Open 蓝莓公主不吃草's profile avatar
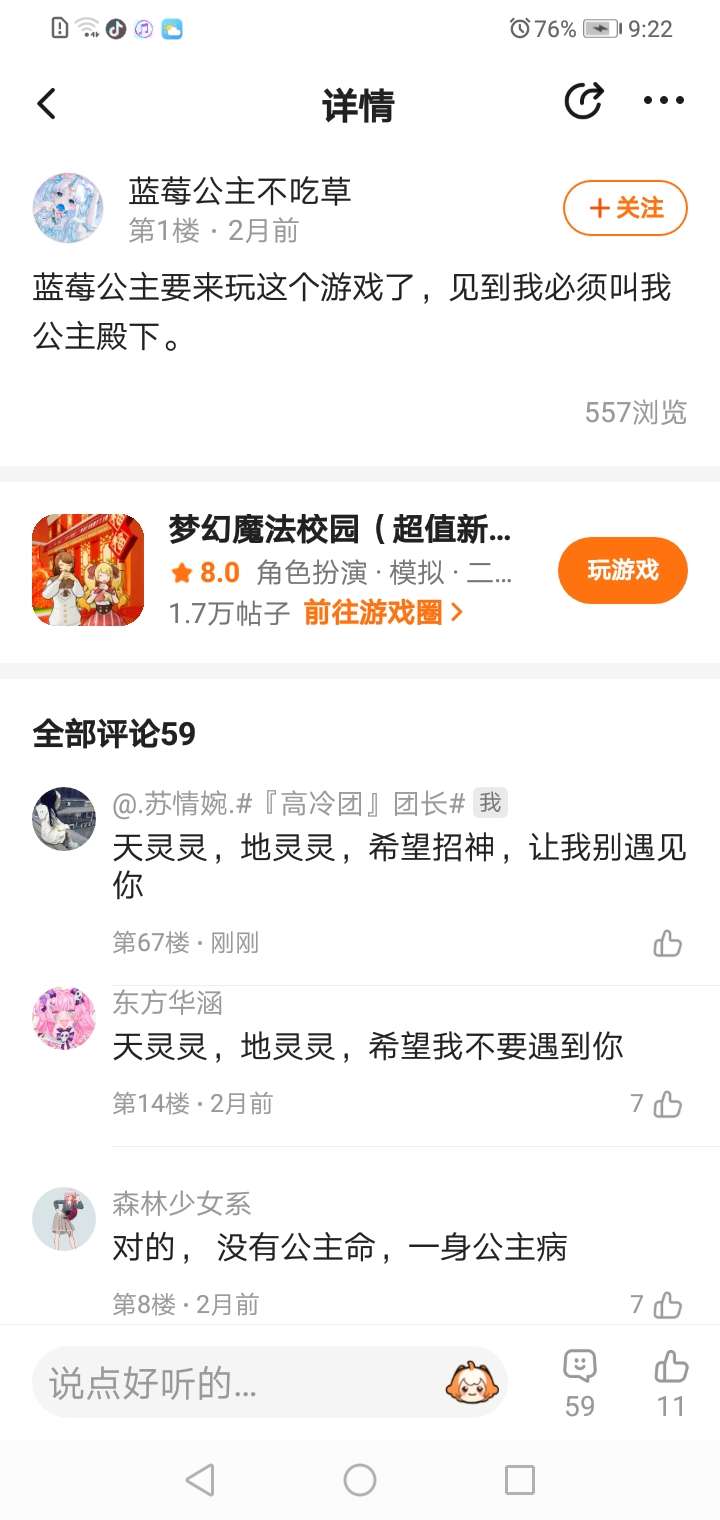 [x=68, y=208]
